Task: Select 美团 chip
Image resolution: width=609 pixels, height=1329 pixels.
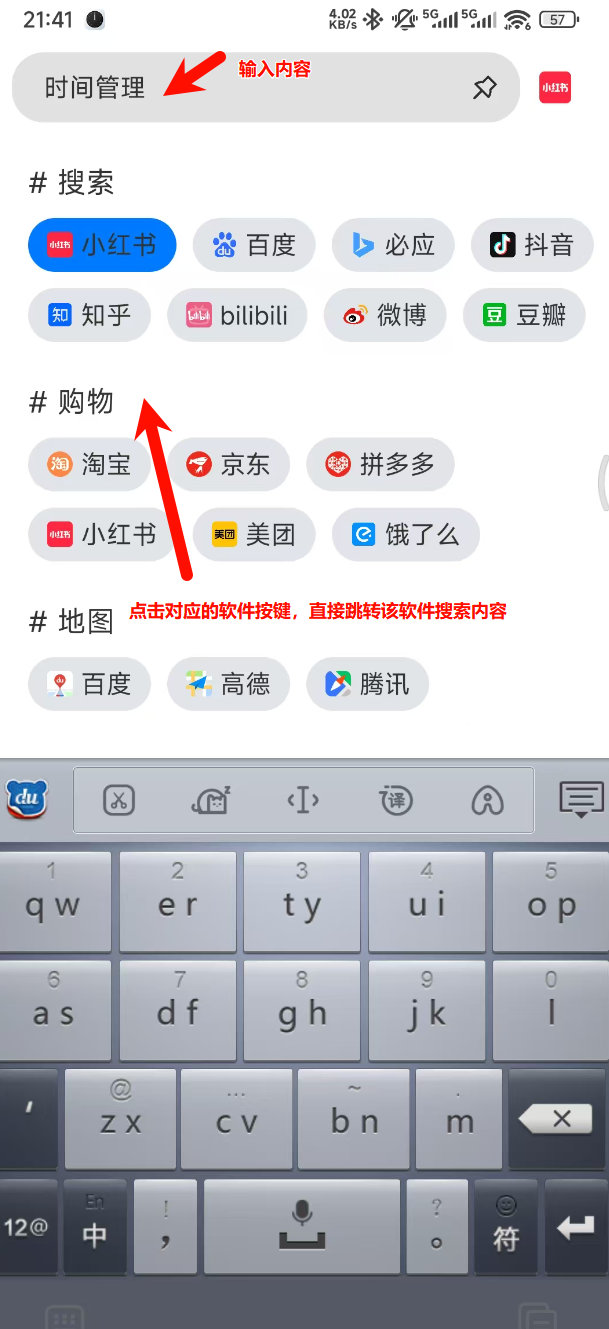Action: tap(254, 535)
